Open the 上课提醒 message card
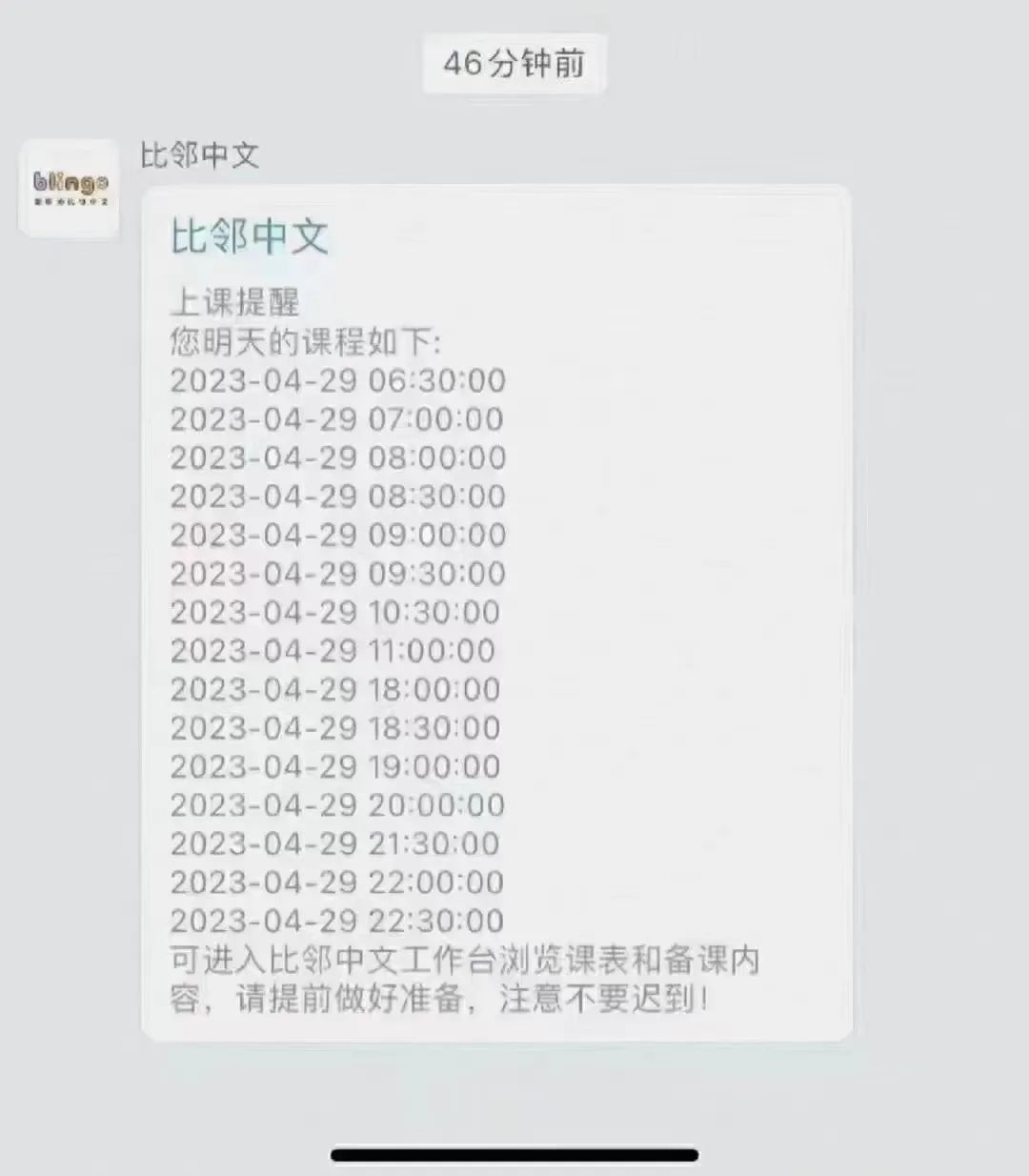 [x=495, y=612]
